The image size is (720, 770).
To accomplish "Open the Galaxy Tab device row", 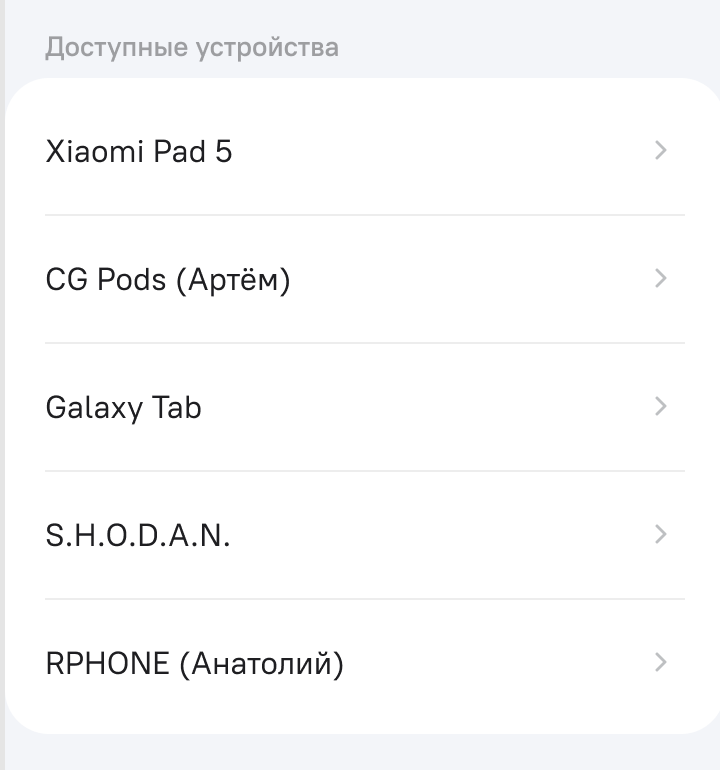I will (x=124, y=407).
